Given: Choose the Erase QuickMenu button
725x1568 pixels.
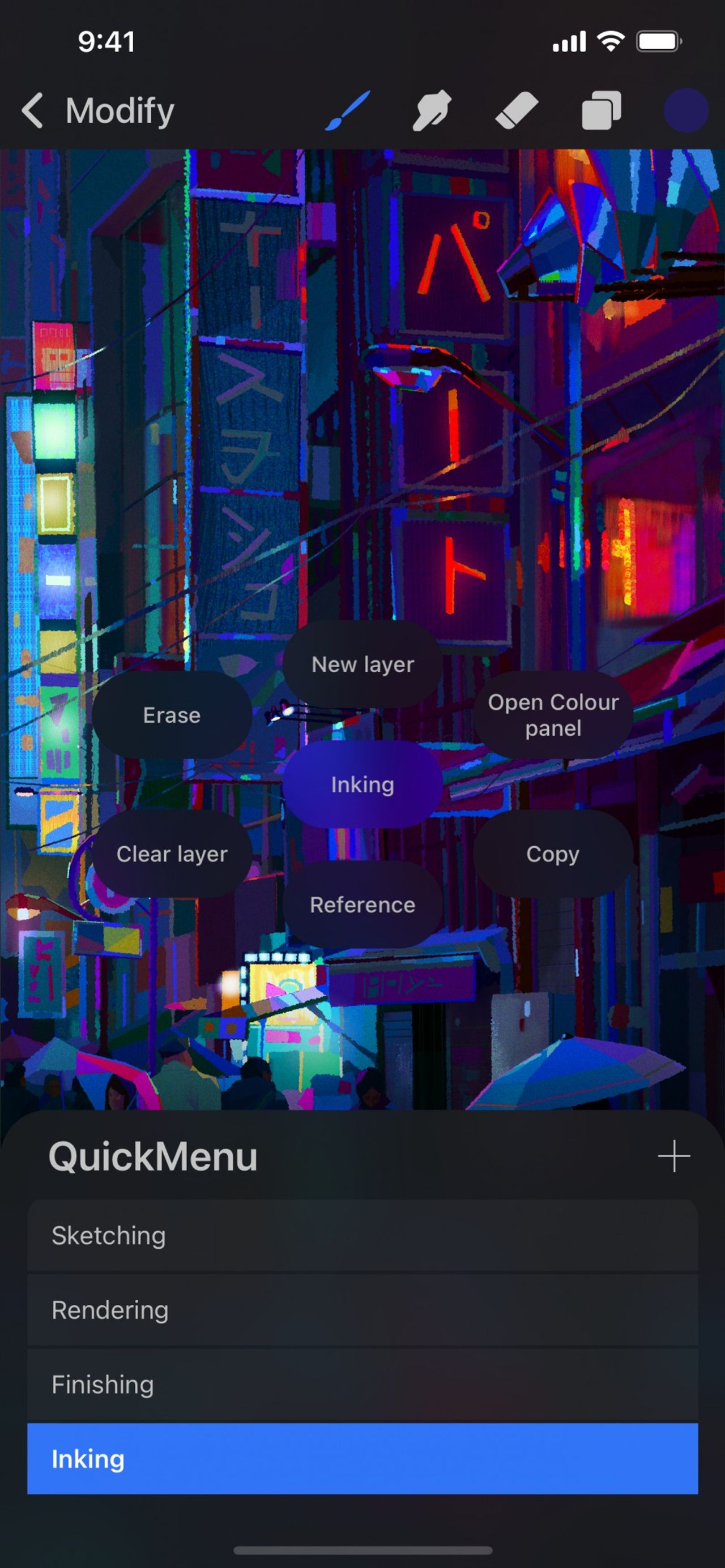Looking at the screenshot, I should pyautogui.click(x=172, y=715).
